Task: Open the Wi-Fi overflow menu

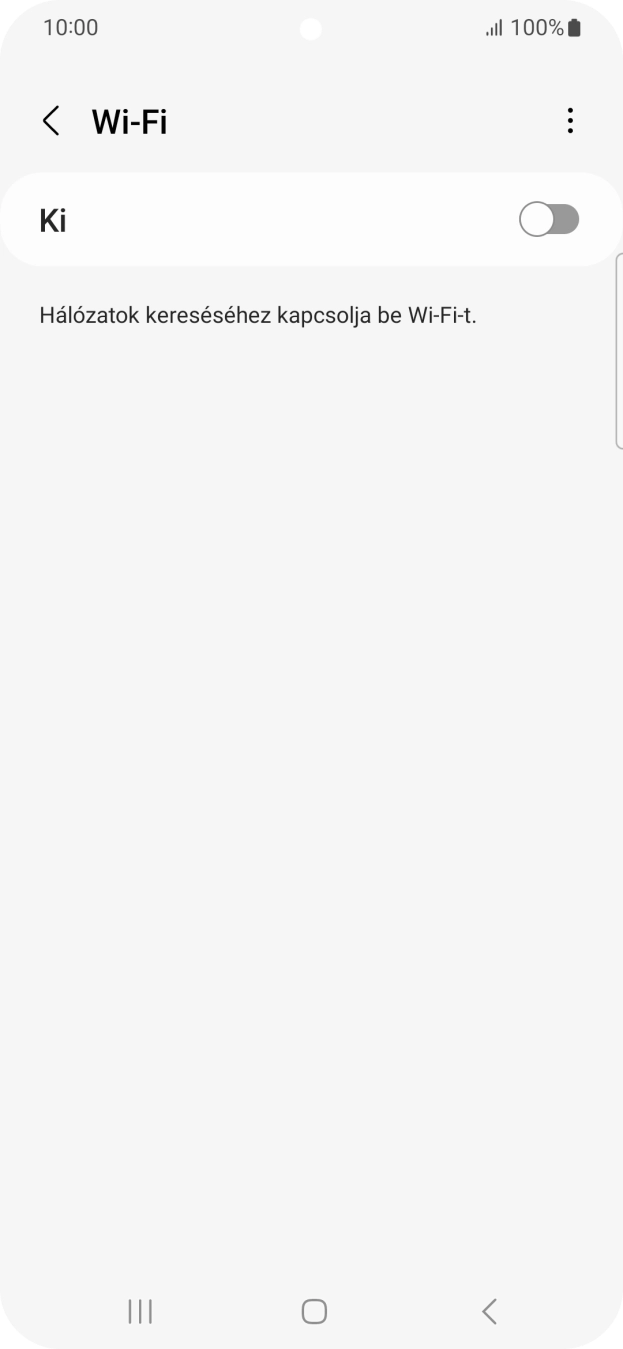Action: (570, 121)
